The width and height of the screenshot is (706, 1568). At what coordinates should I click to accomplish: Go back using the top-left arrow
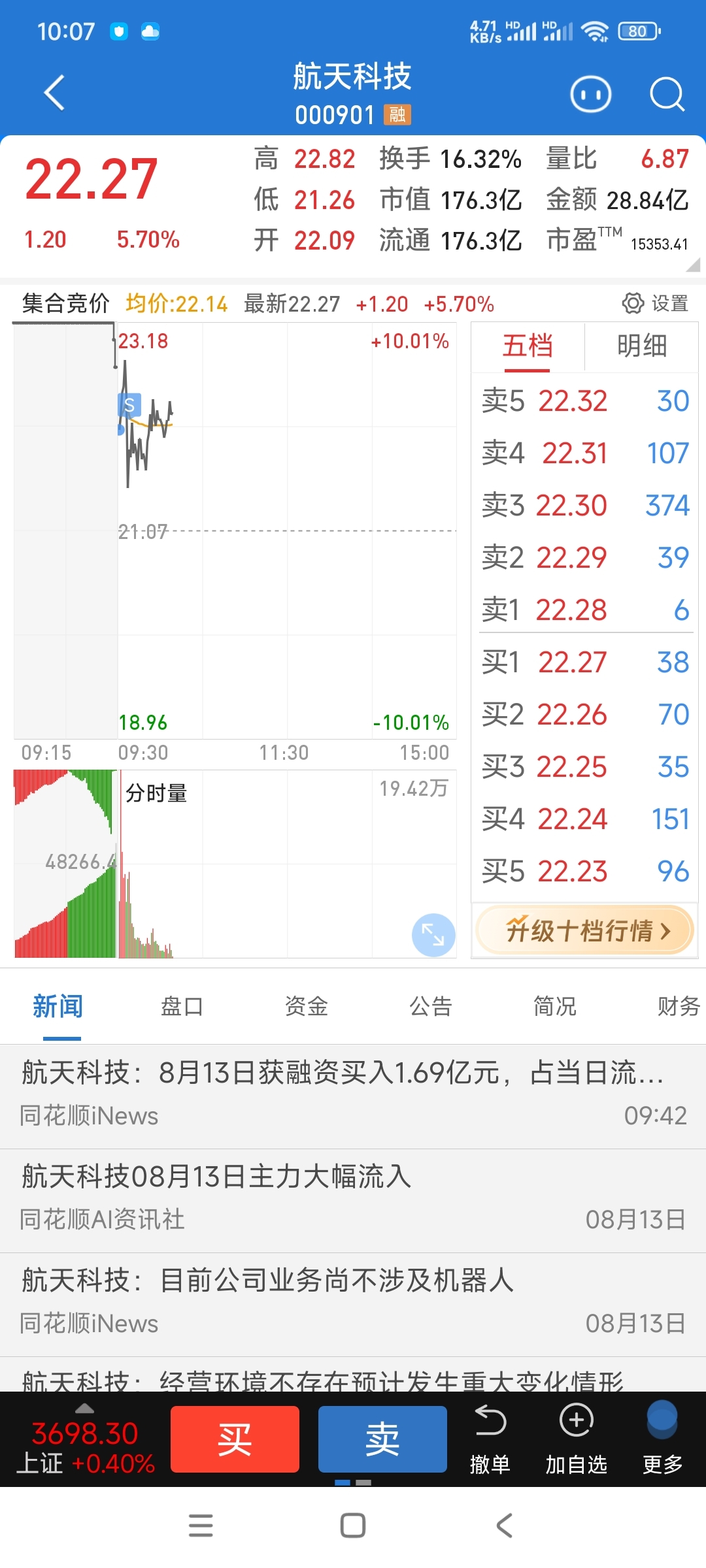tap(54, 93)
